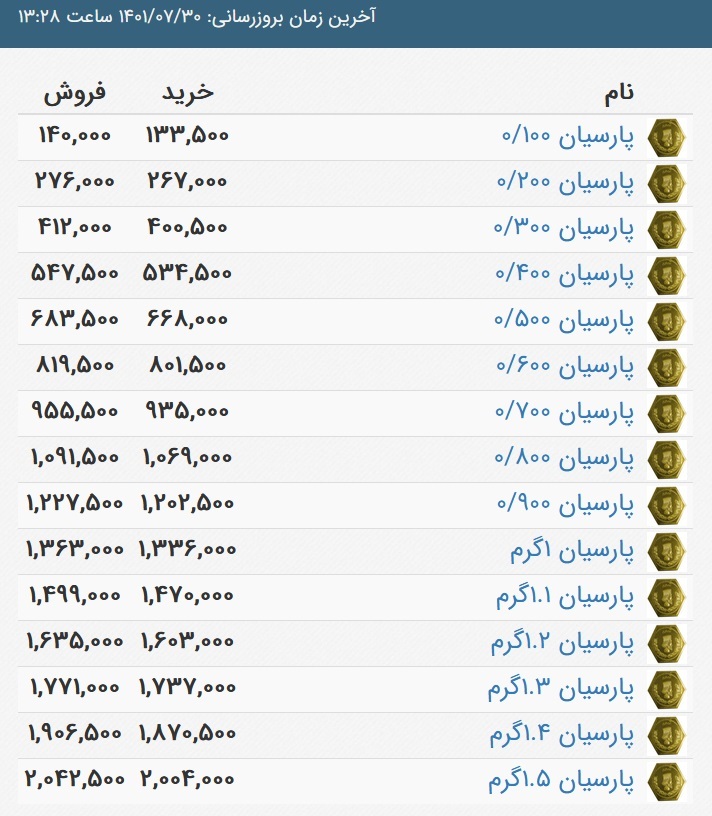Select the پارسیان 1.1گرم link
Image resolution: width=712 pixels, height=816 pixels.
(x=565, y=597)
